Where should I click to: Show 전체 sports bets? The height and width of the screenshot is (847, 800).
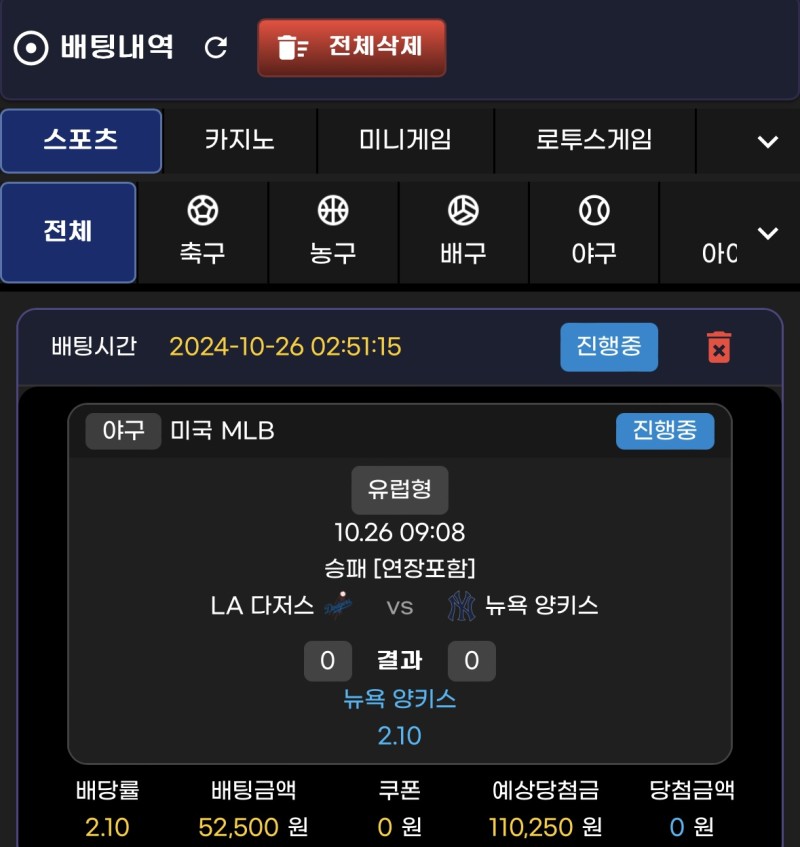coord(68,232)
